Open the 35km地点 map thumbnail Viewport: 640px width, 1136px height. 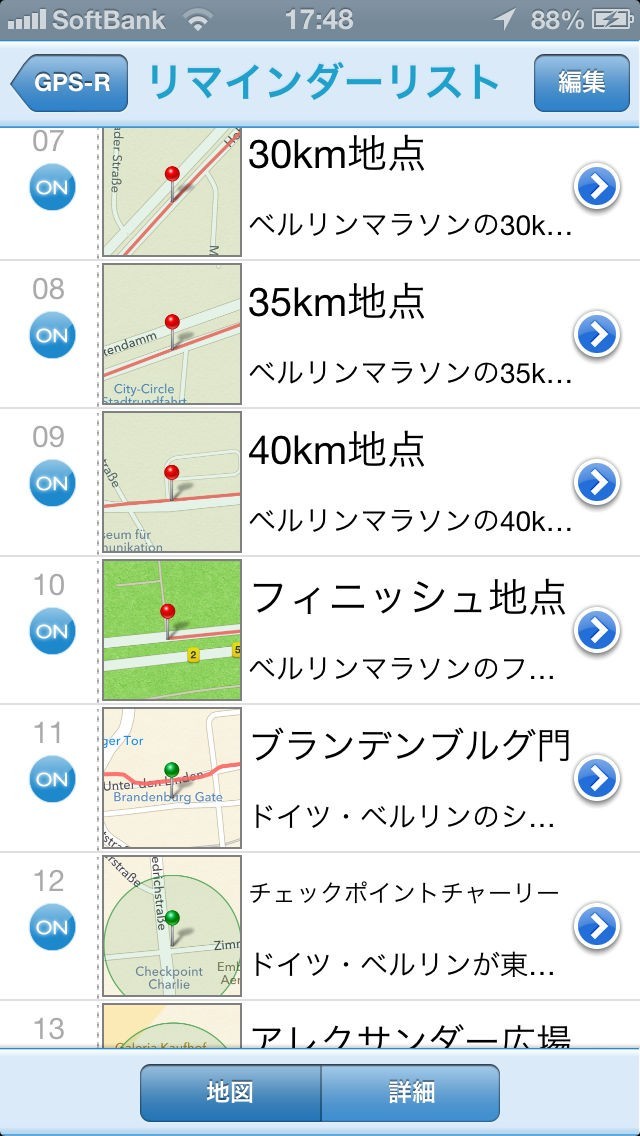pyautogui.click(x=172, y=334)
